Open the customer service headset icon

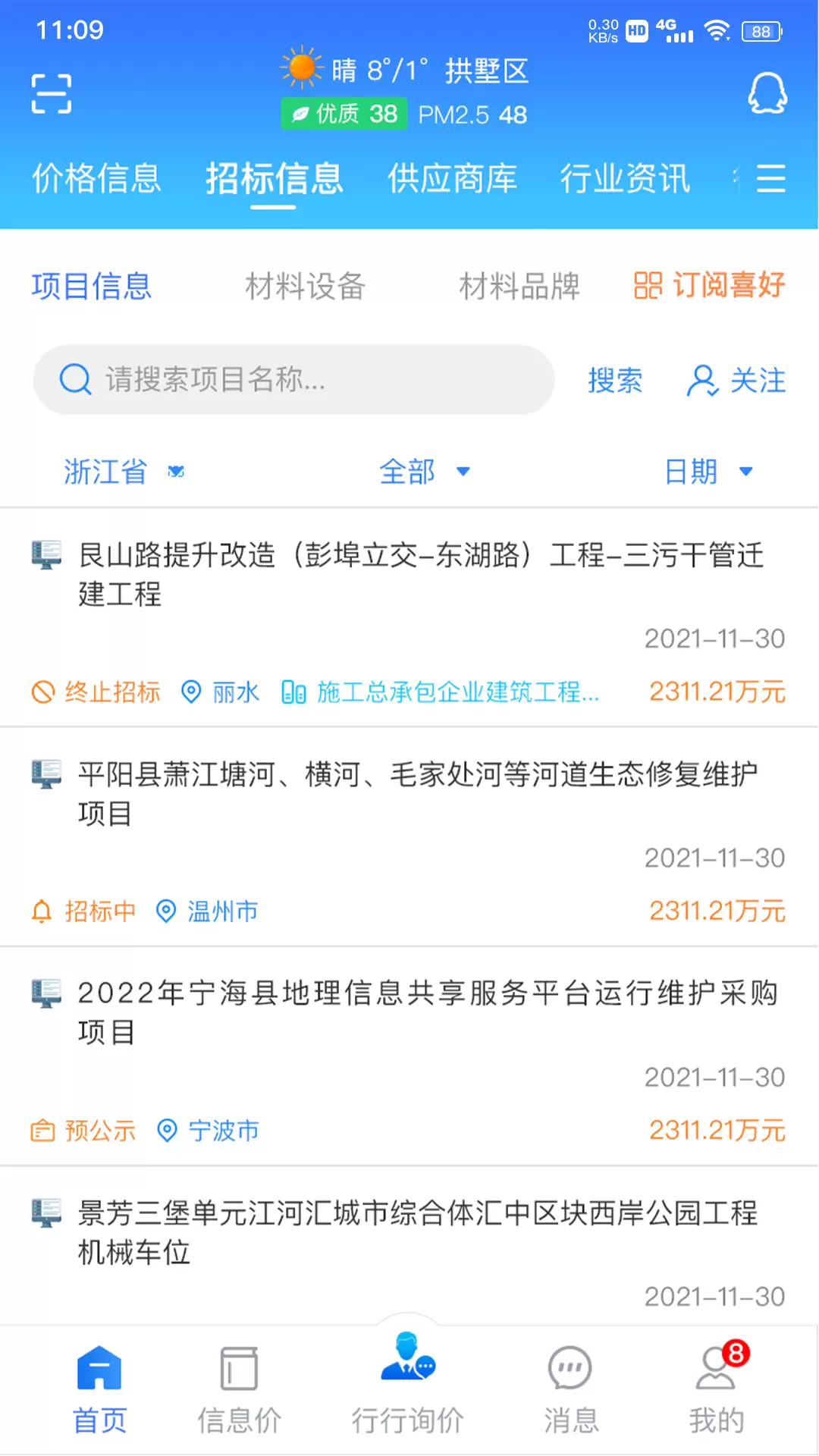(x=767, y=93)
